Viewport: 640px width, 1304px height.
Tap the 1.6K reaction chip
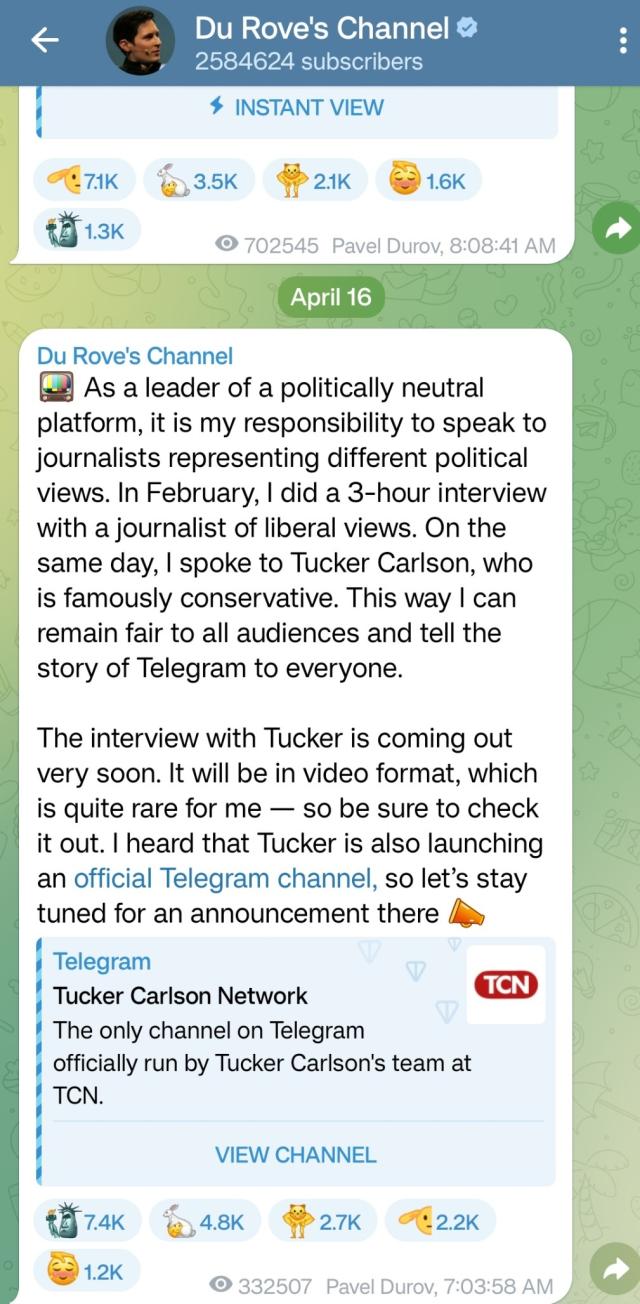point(428,181)
